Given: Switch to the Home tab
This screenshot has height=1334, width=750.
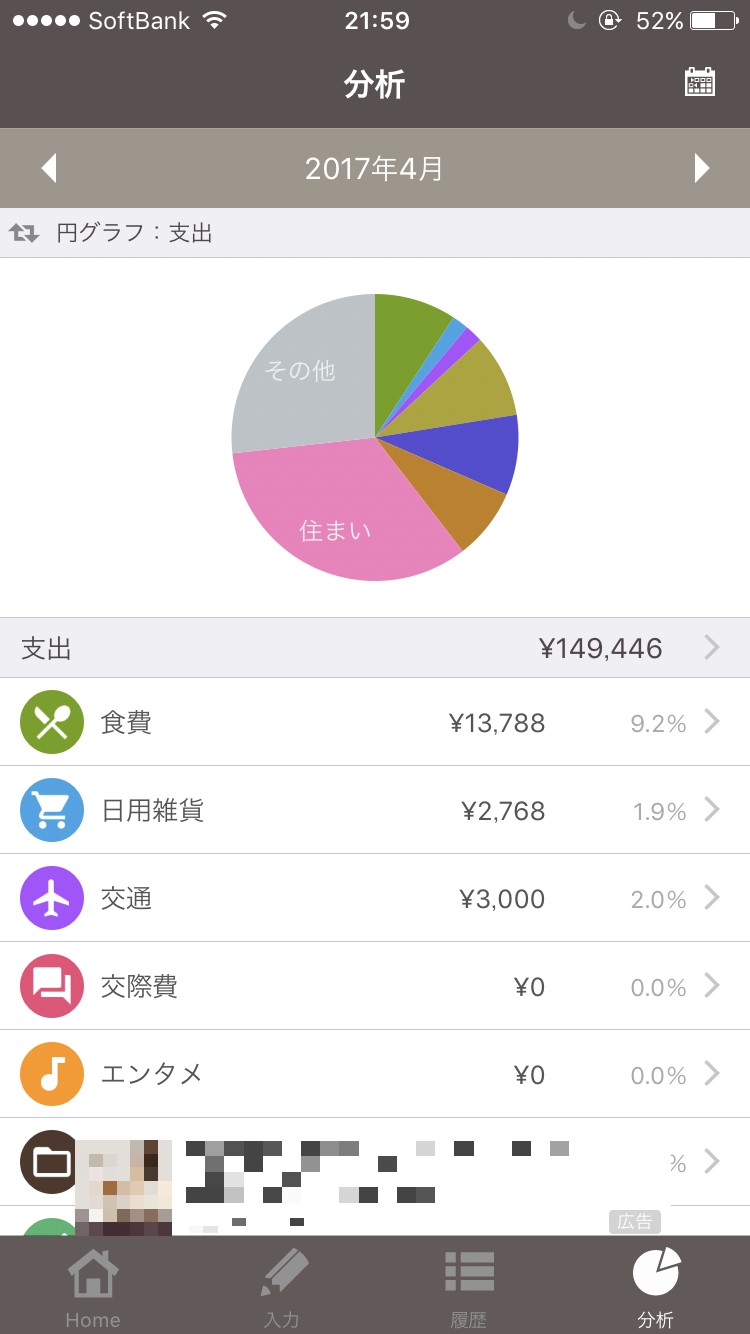Looking at the screenshot, I should (93, 1286).
